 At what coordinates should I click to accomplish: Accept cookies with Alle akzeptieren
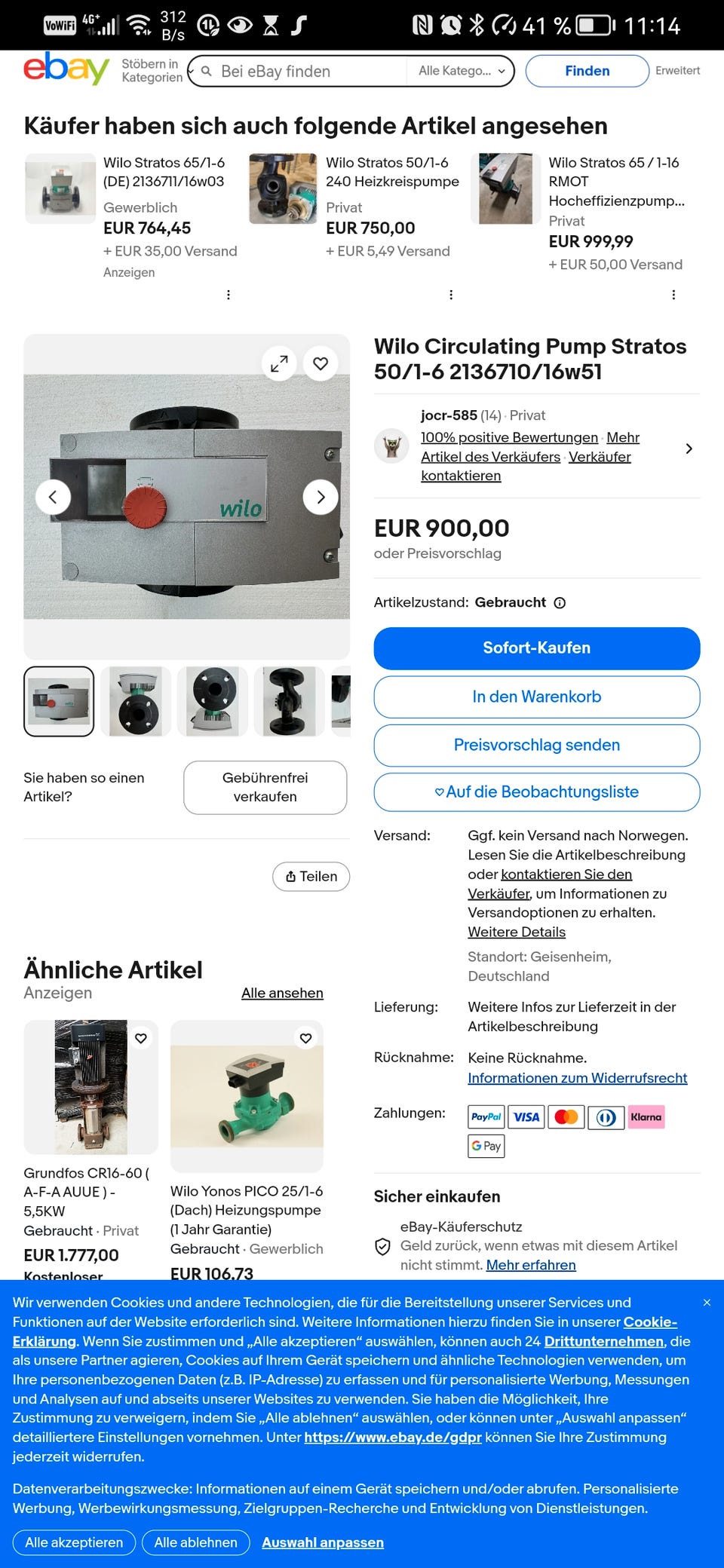click(73, 1542)
